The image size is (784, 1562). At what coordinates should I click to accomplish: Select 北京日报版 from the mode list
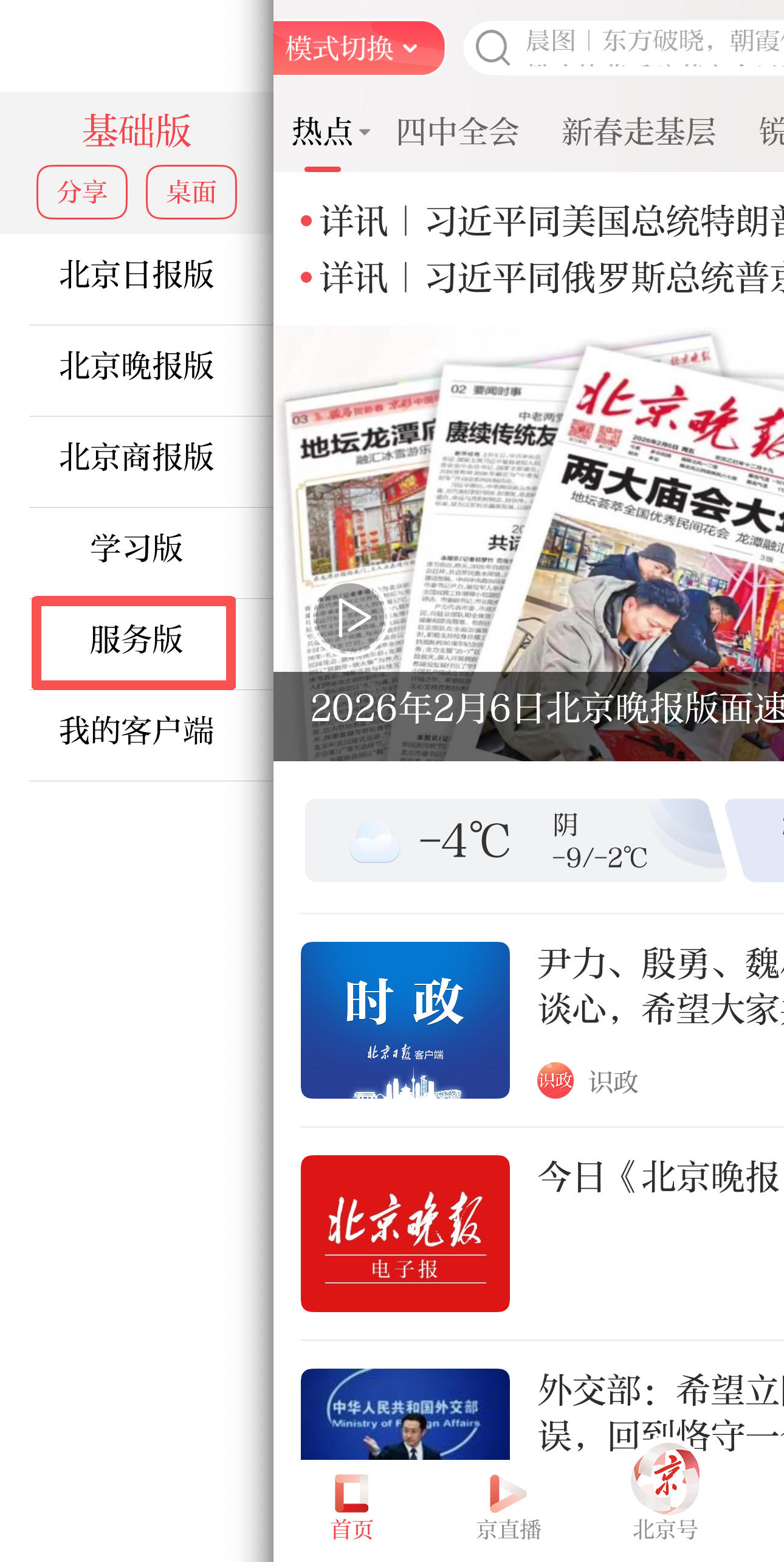[137, 275]
